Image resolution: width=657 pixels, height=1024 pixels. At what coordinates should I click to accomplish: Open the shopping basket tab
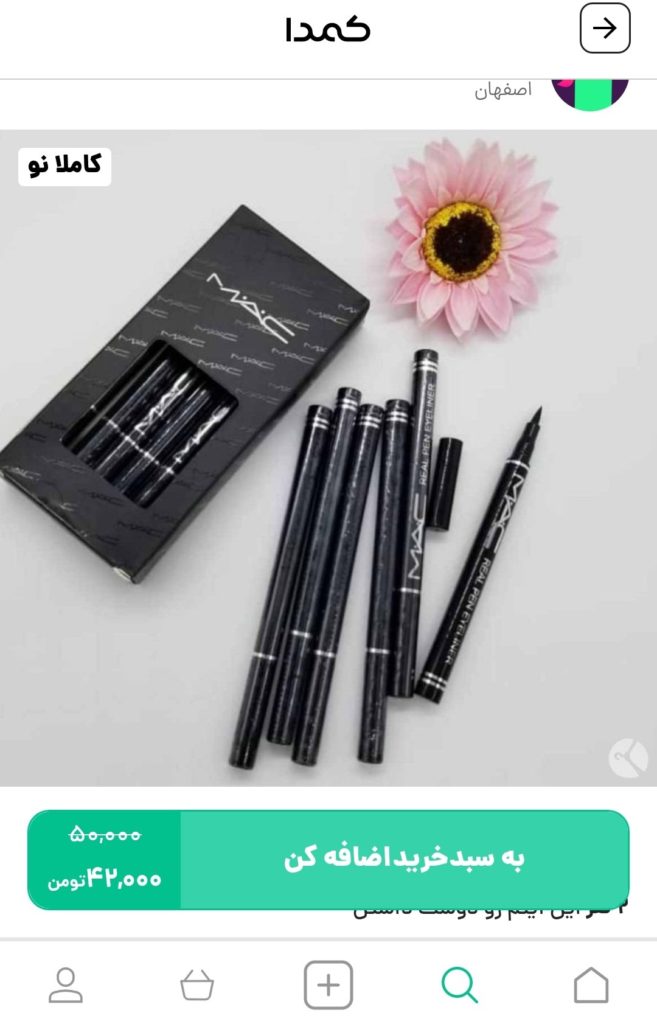[197, 986]
